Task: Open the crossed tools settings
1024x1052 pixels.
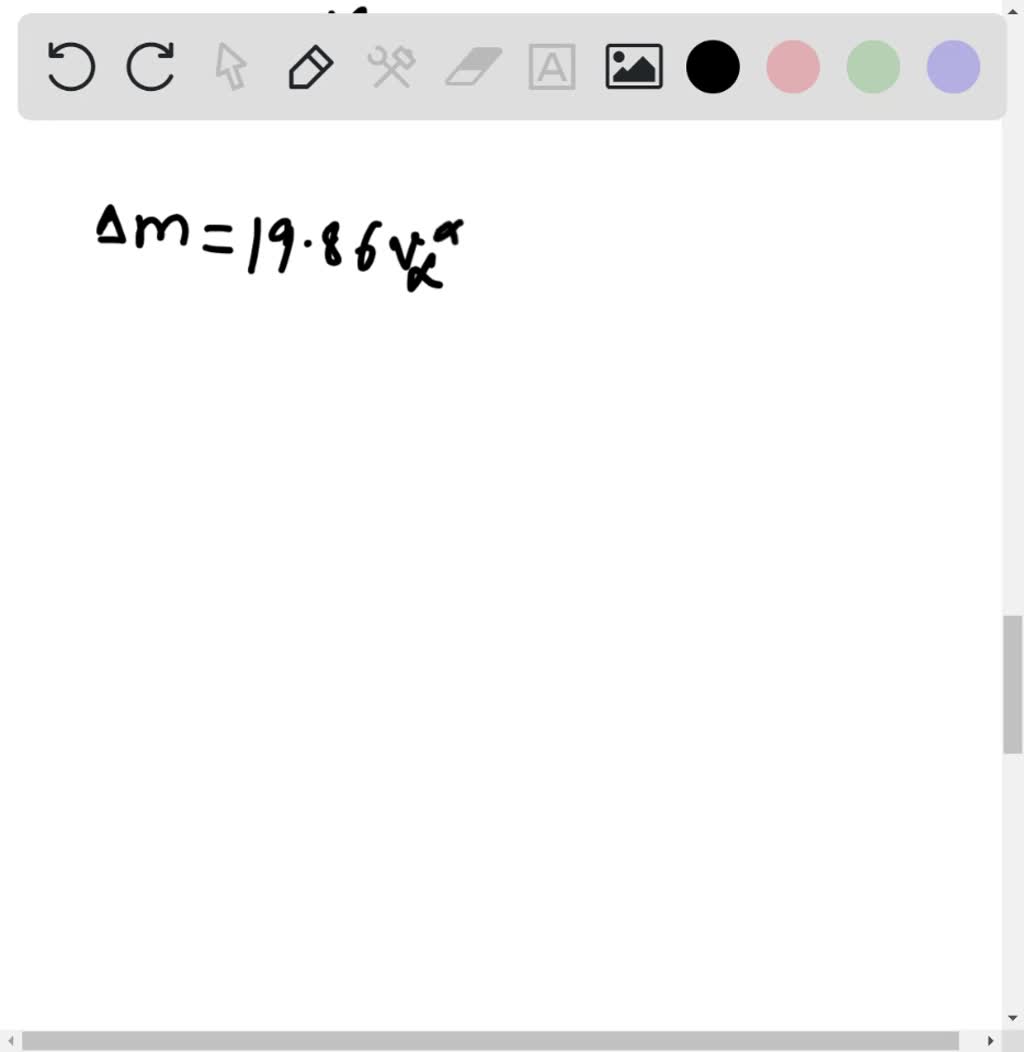Action: point(391,68)
